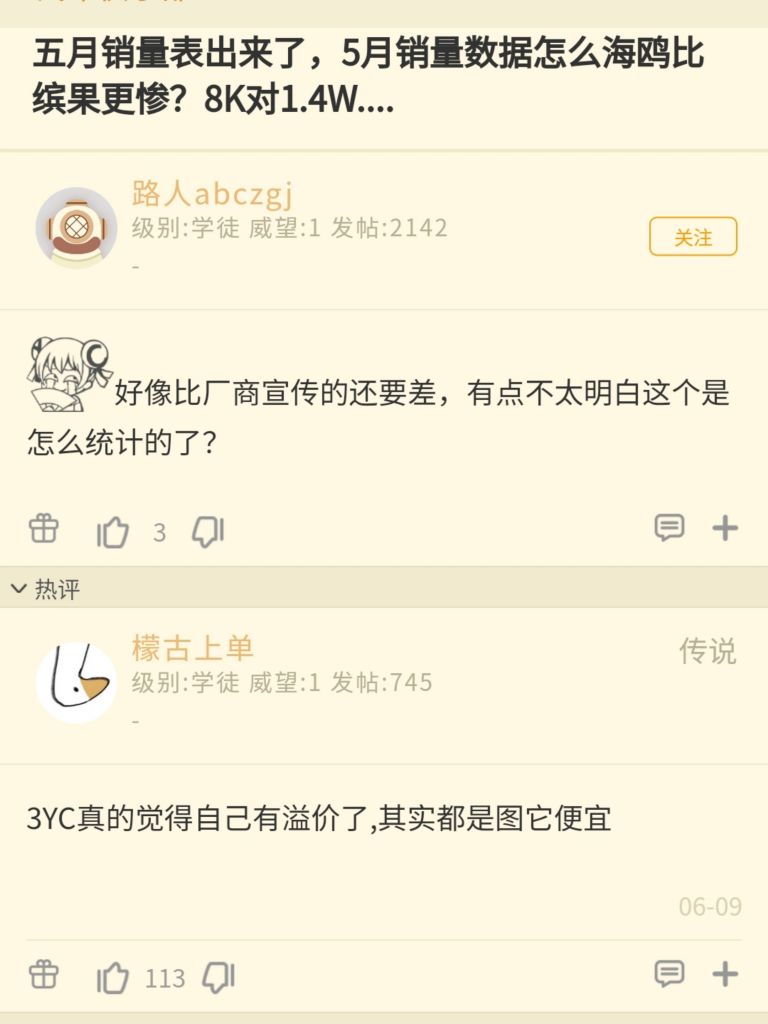The height and width of the screenshot is (1024, 768).
Task: Click the like count number 113
Action: [167, 977]
